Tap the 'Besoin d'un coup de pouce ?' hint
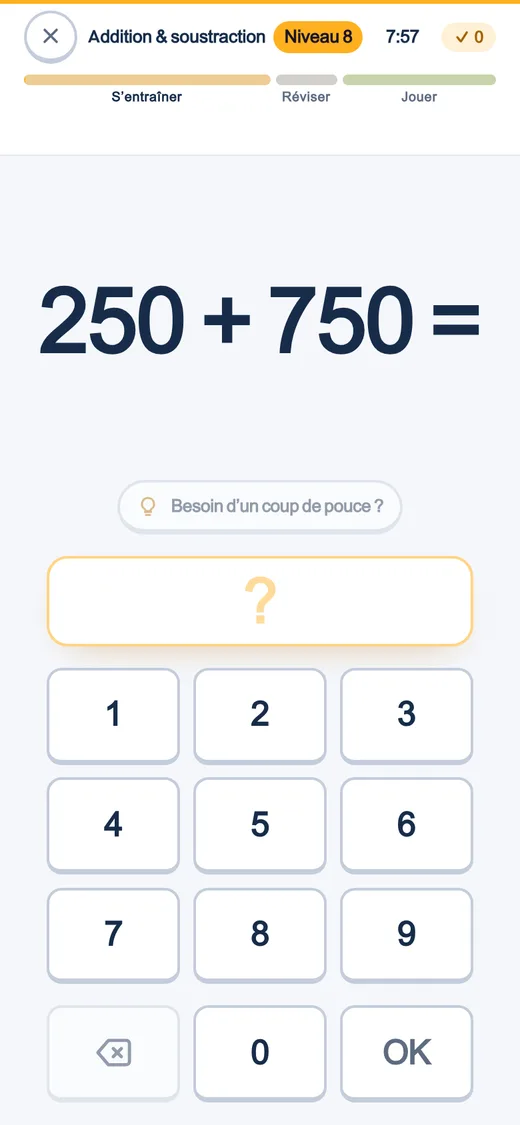Image resolution: width=520 pixels, height=1125 pixels. coord(260,506)
